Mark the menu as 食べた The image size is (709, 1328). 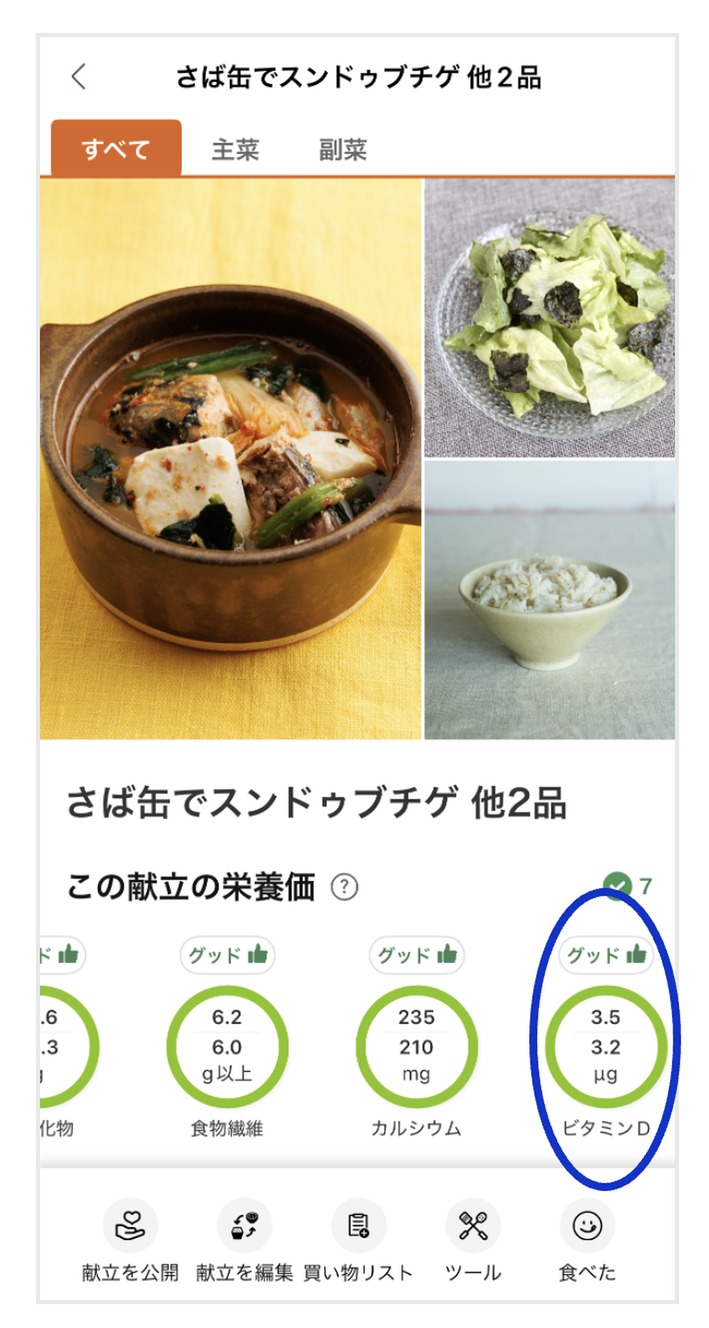tap(587, 1240)
